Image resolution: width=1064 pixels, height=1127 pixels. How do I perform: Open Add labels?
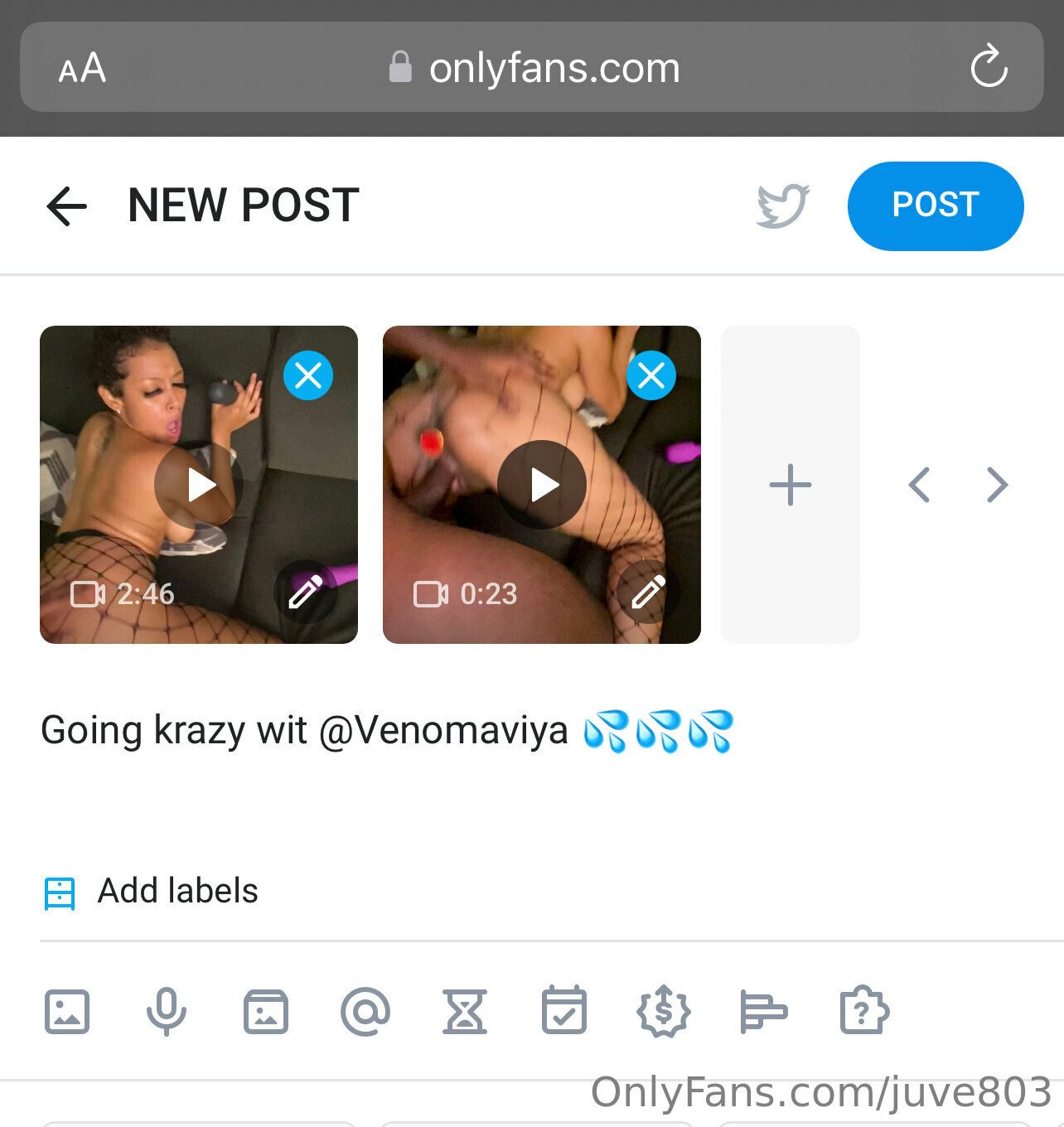tap(177, 892)
